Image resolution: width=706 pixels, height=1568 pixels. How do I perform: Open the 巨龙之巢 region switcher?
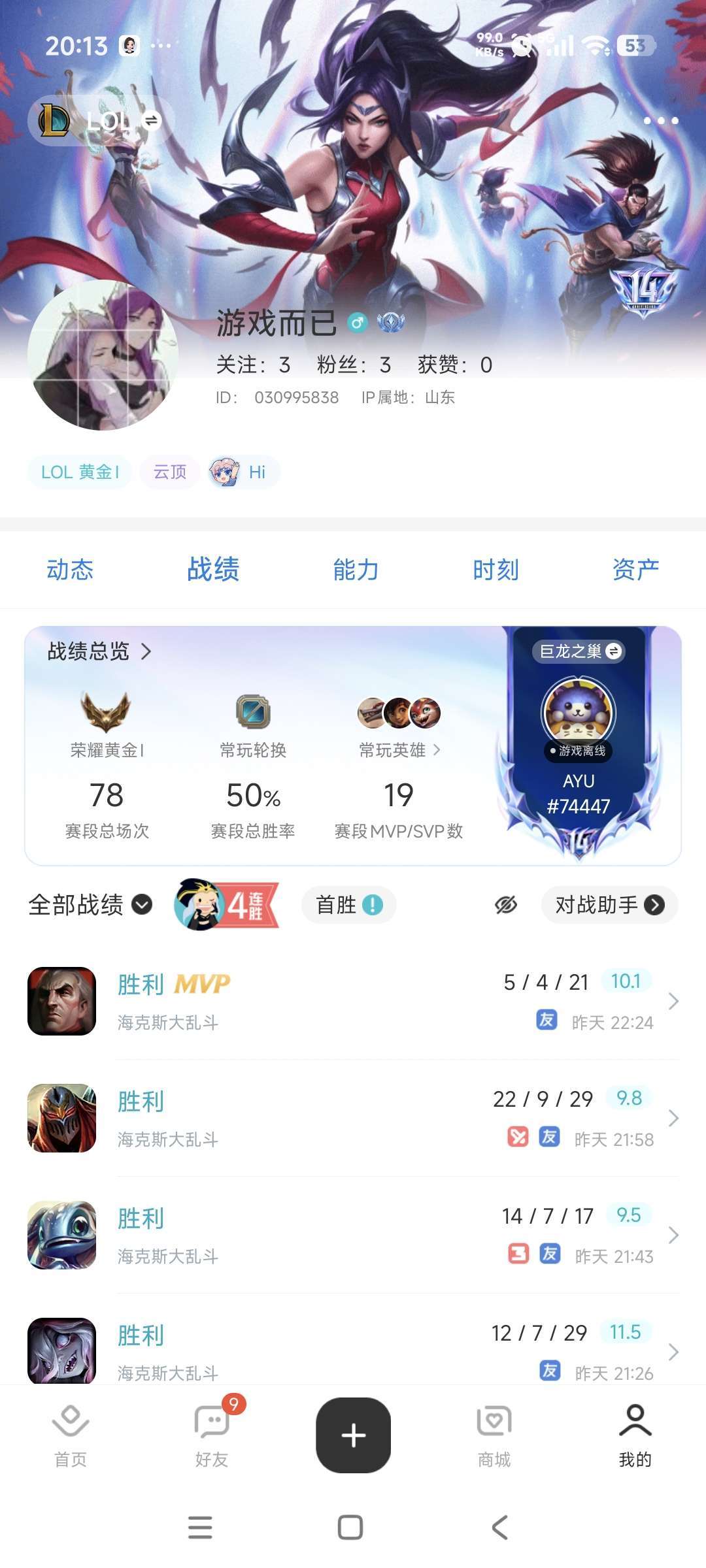point(579,651)
